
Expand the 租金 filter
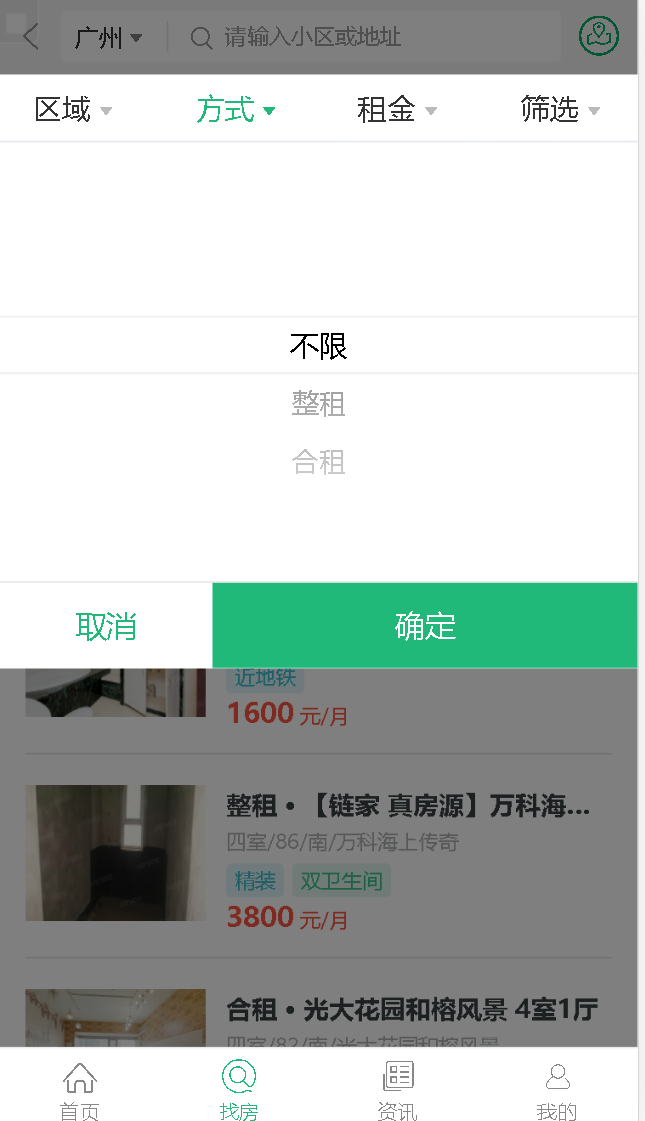[396, 109]
